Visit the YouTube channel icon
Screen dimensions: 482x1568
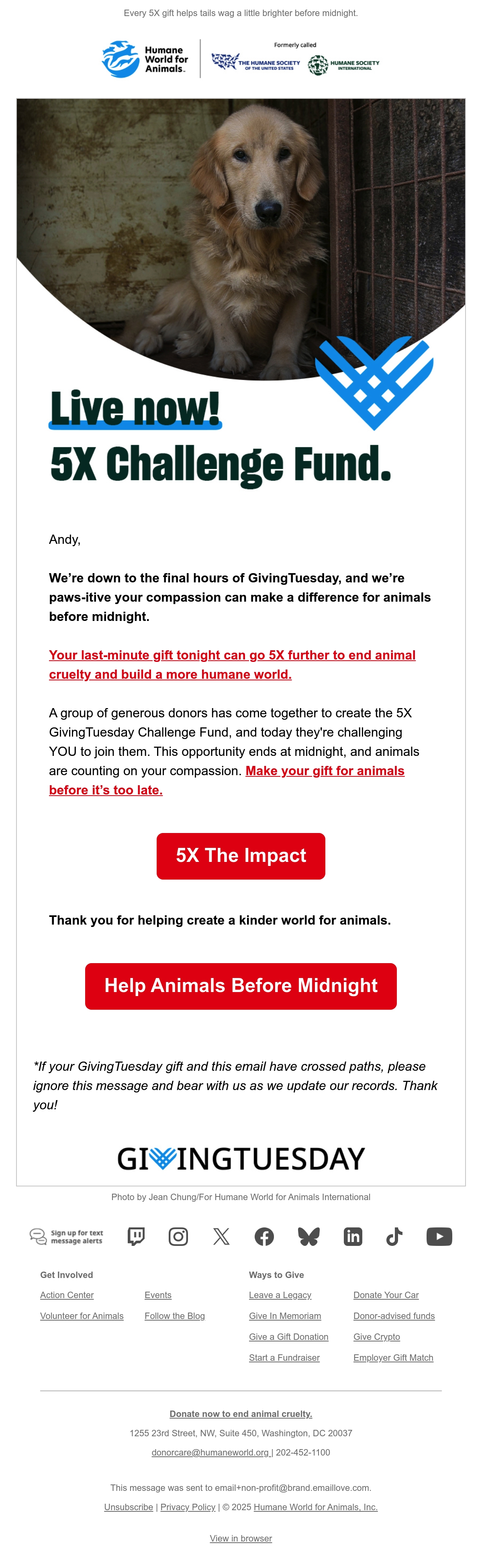pyautogui.click(x=439, y=1236)
